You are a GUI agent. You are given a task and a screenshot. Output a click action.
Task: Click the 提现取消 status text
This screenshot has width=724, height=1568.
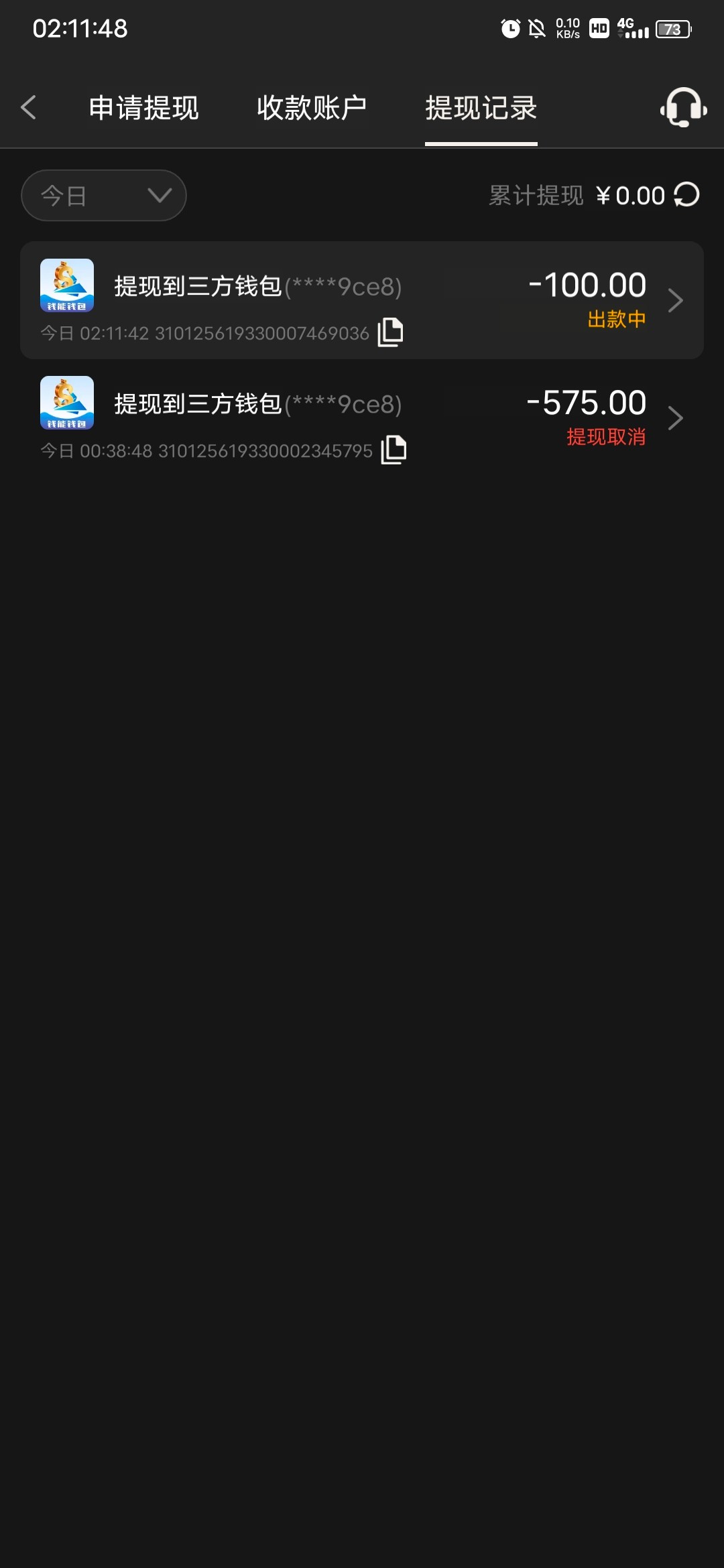pos(605,437)
